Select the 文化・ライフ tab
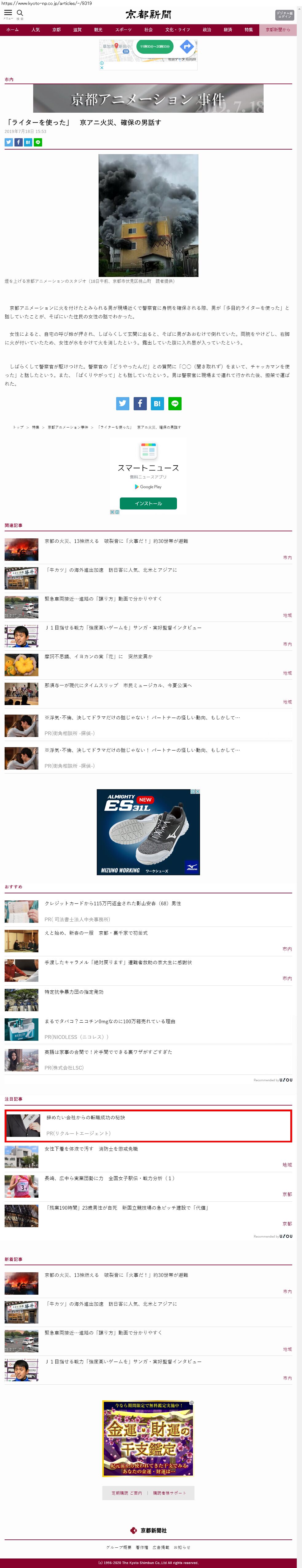 177,30
